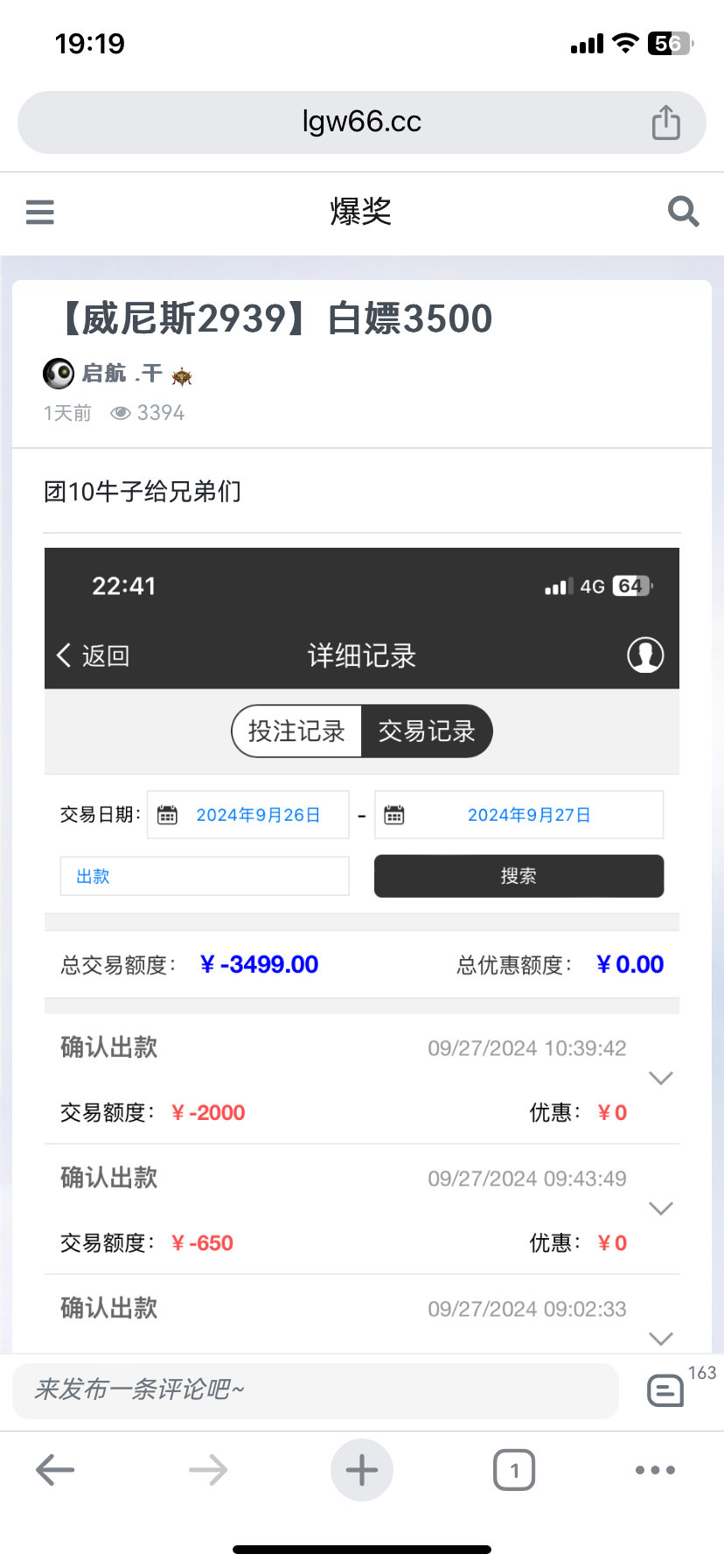Open the hamburger menu
This screenshot has height=1568, width=724.
(40, 212)
